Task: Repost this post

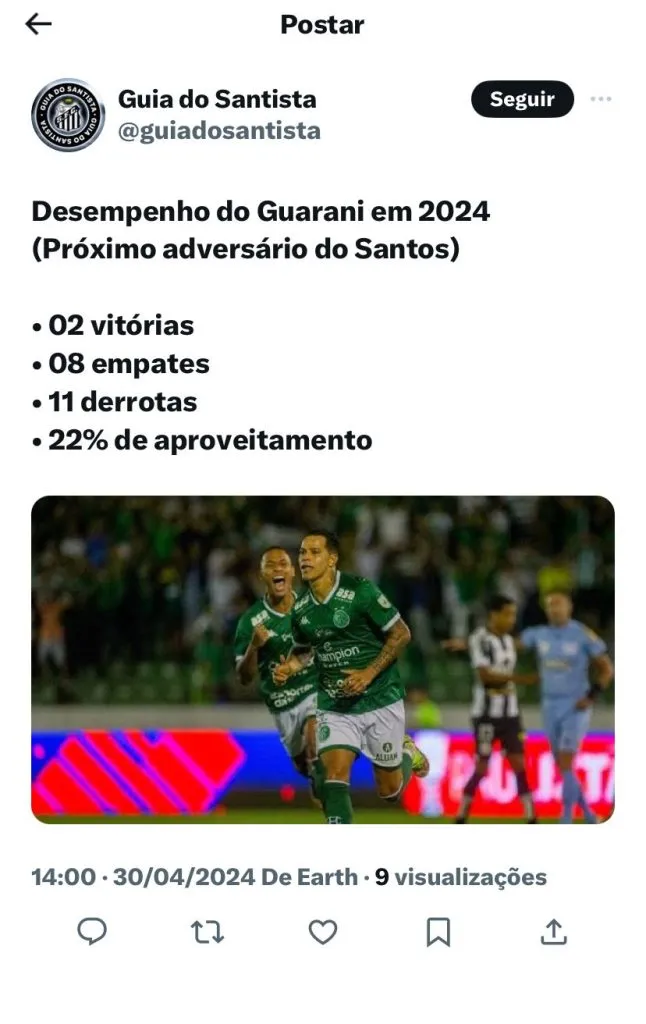Action: [207, 932]
